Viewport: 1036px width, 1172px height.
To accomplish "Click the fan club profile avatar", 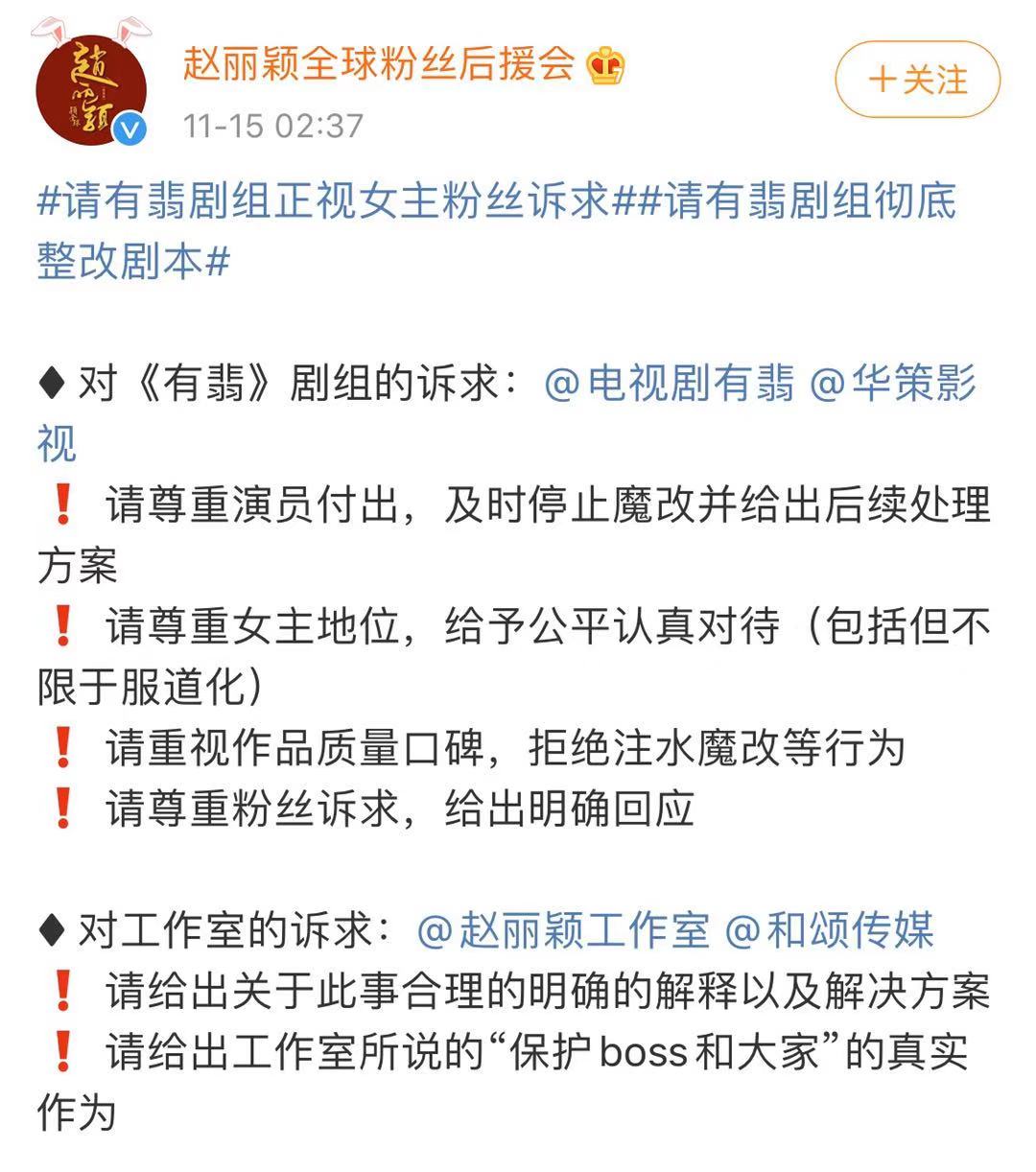I will pyautogui.click(x=91, y=91).
